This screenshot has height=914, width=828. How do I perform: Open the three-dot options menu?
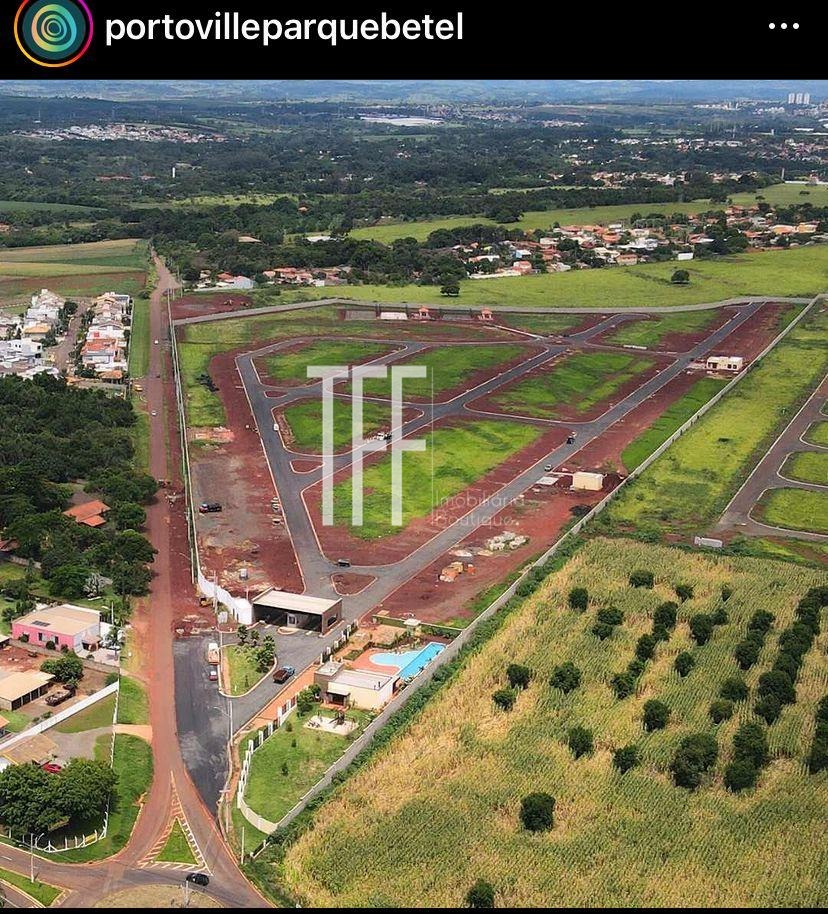783,27
